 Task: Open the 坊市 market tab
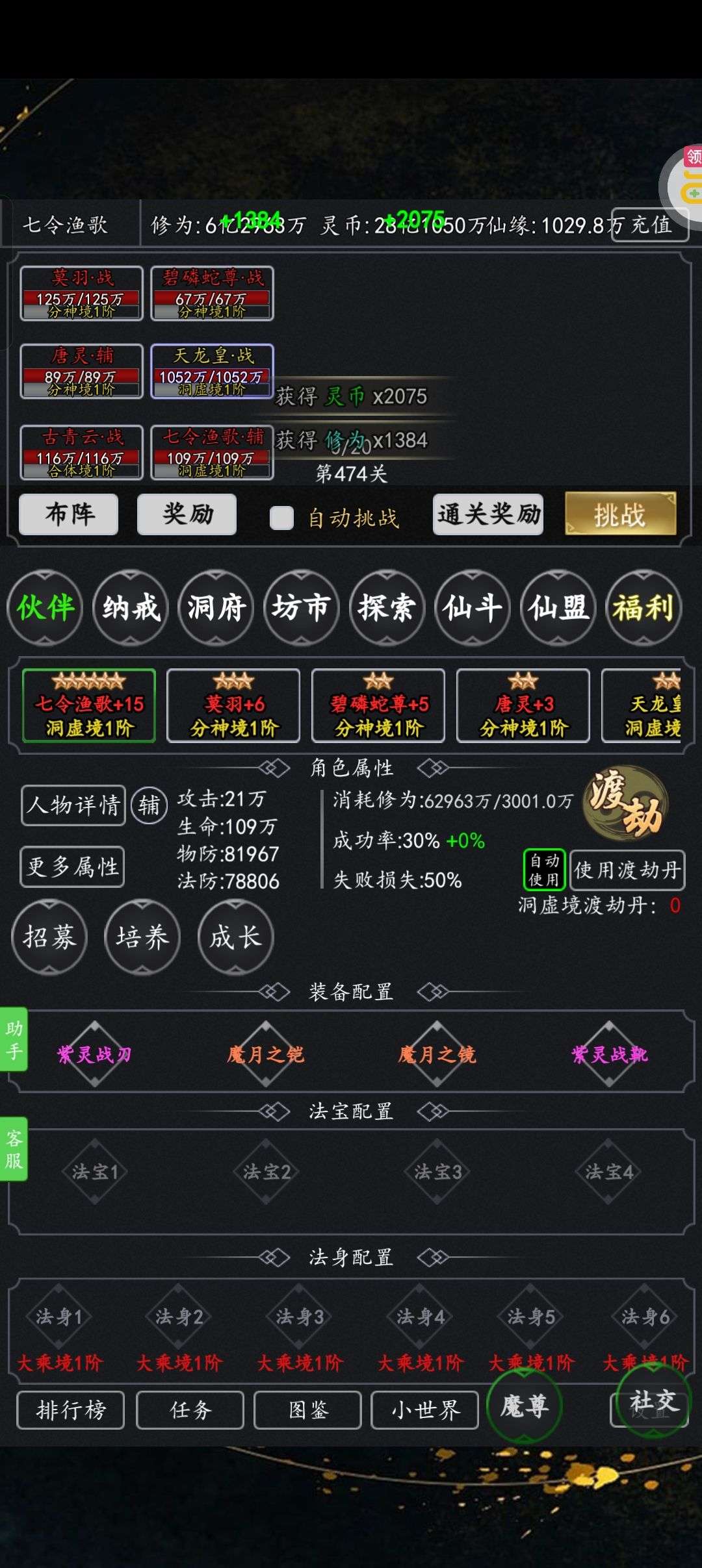tap(301, 608)
